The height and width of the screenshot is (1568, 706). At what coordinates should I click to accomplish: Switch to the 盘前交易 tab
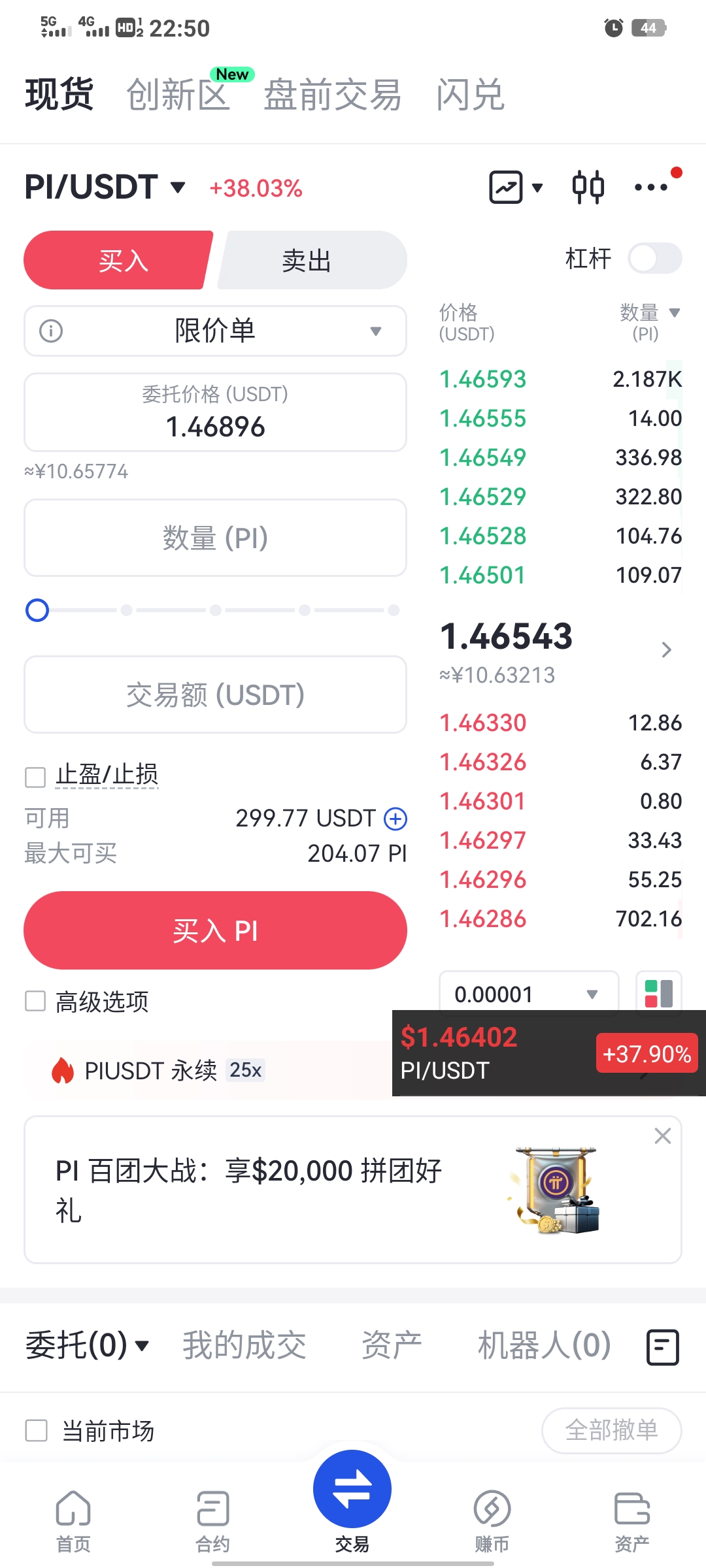coord(333,95)
